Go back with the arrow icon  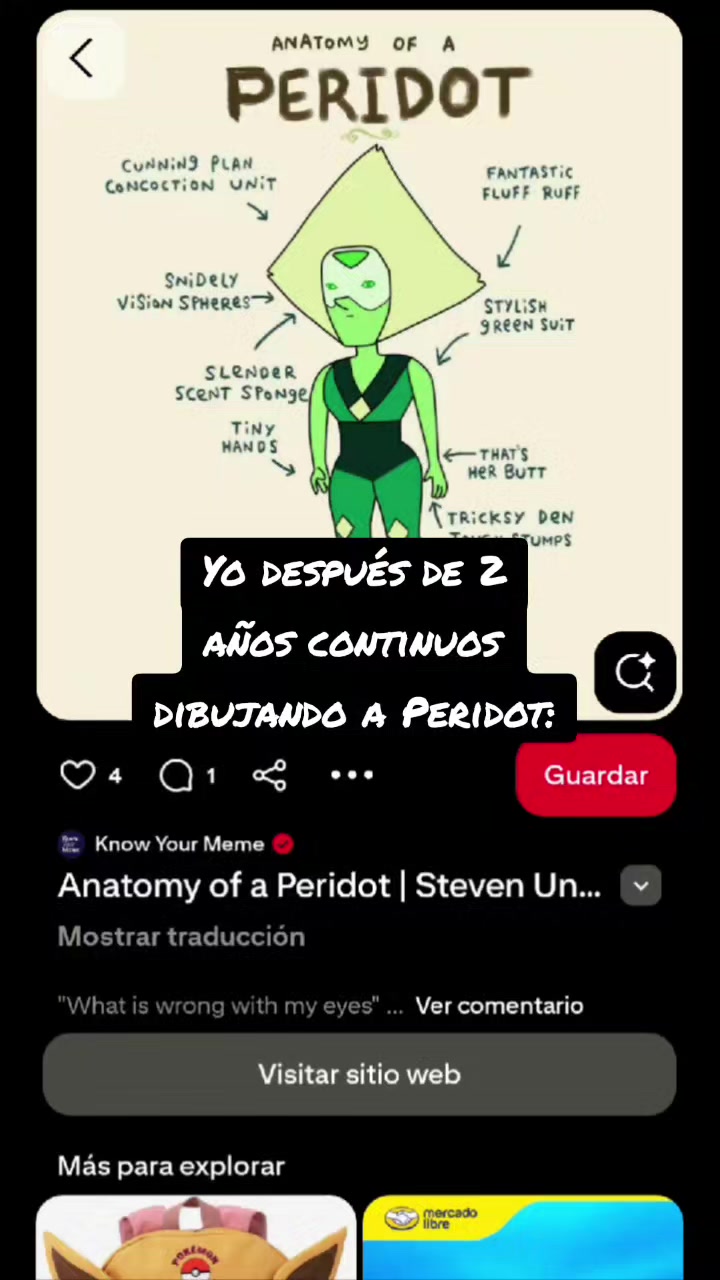click(82, 59)
